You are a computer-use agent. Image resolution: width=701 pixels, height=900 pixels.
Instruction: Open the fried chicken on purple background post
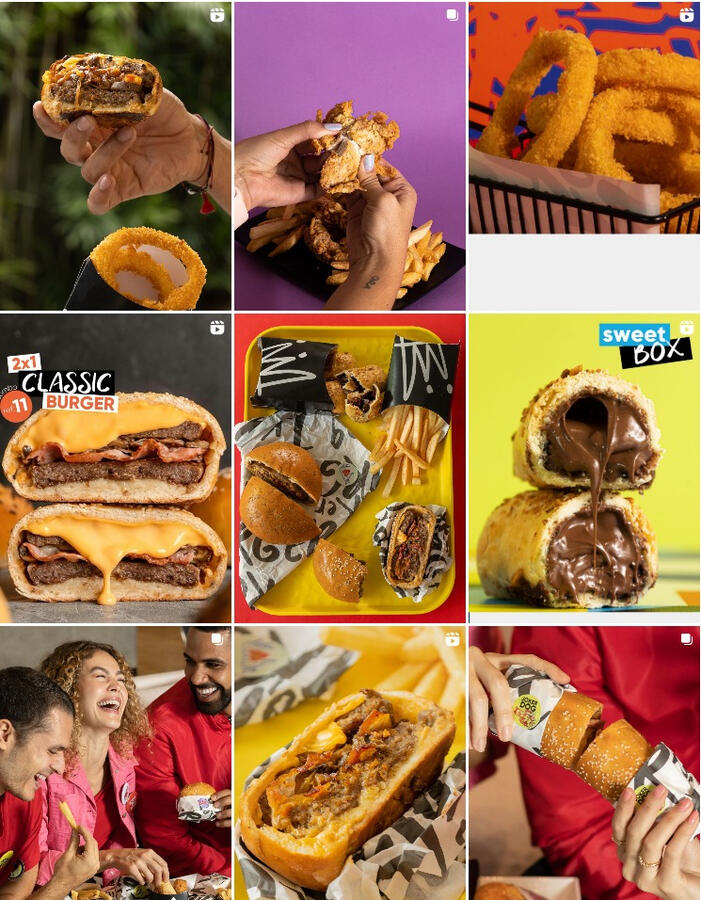pyautogui.click(x=349, y=155)
